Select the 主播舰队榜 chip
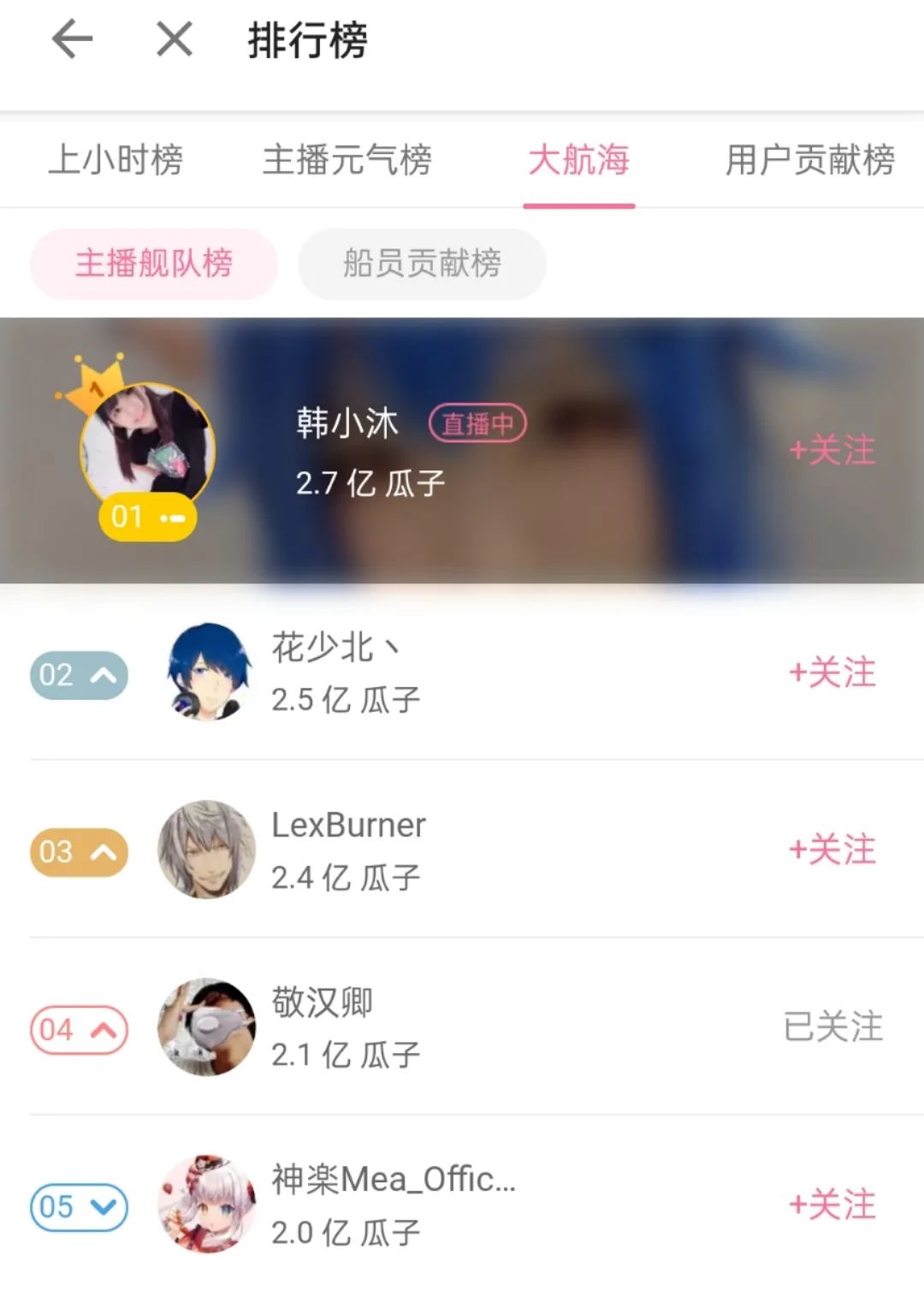Image resolution: width=924 pixels, height=1290 pixels. 154,263
